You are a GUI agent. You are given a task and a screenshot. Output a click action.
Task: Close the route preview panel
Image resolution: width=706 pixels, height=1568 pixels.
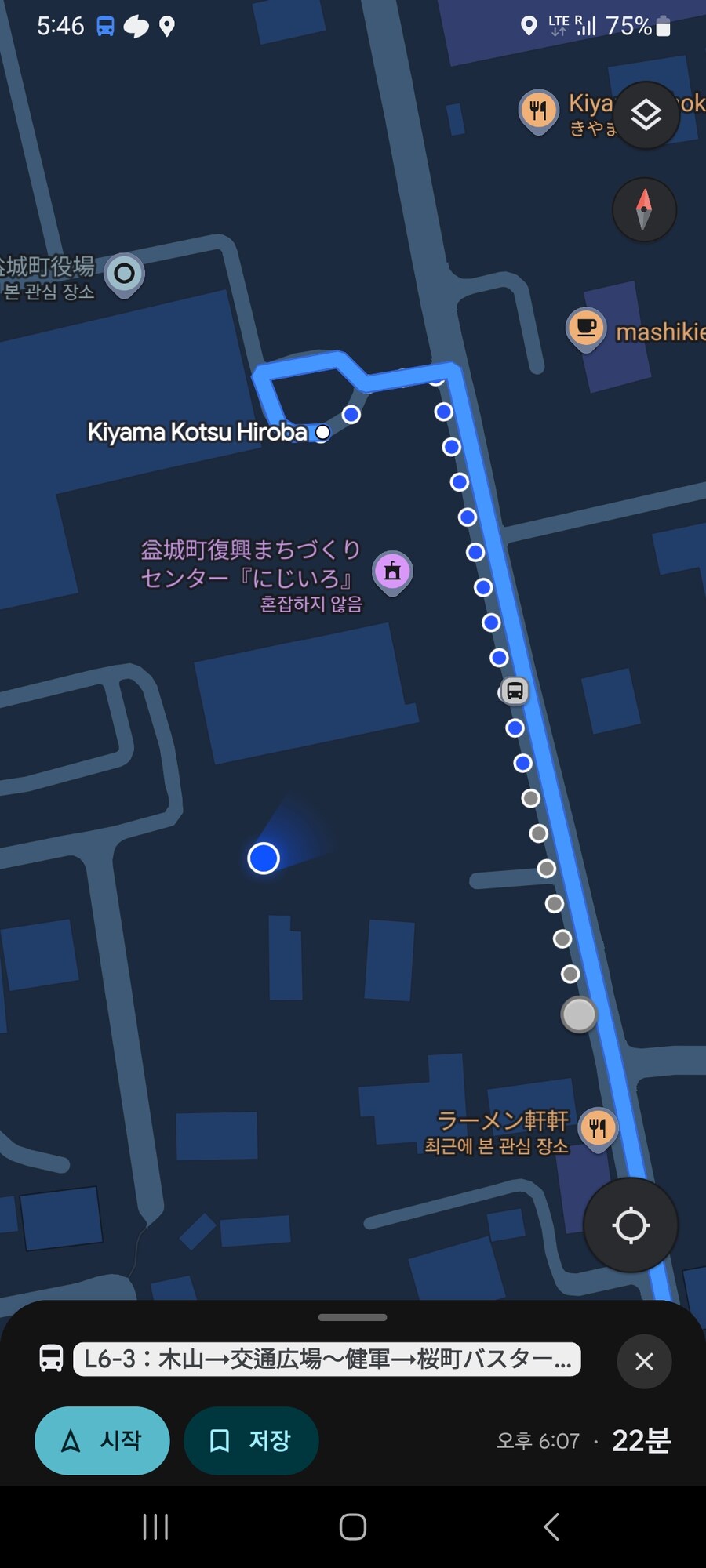click(x=644, y=1362)
